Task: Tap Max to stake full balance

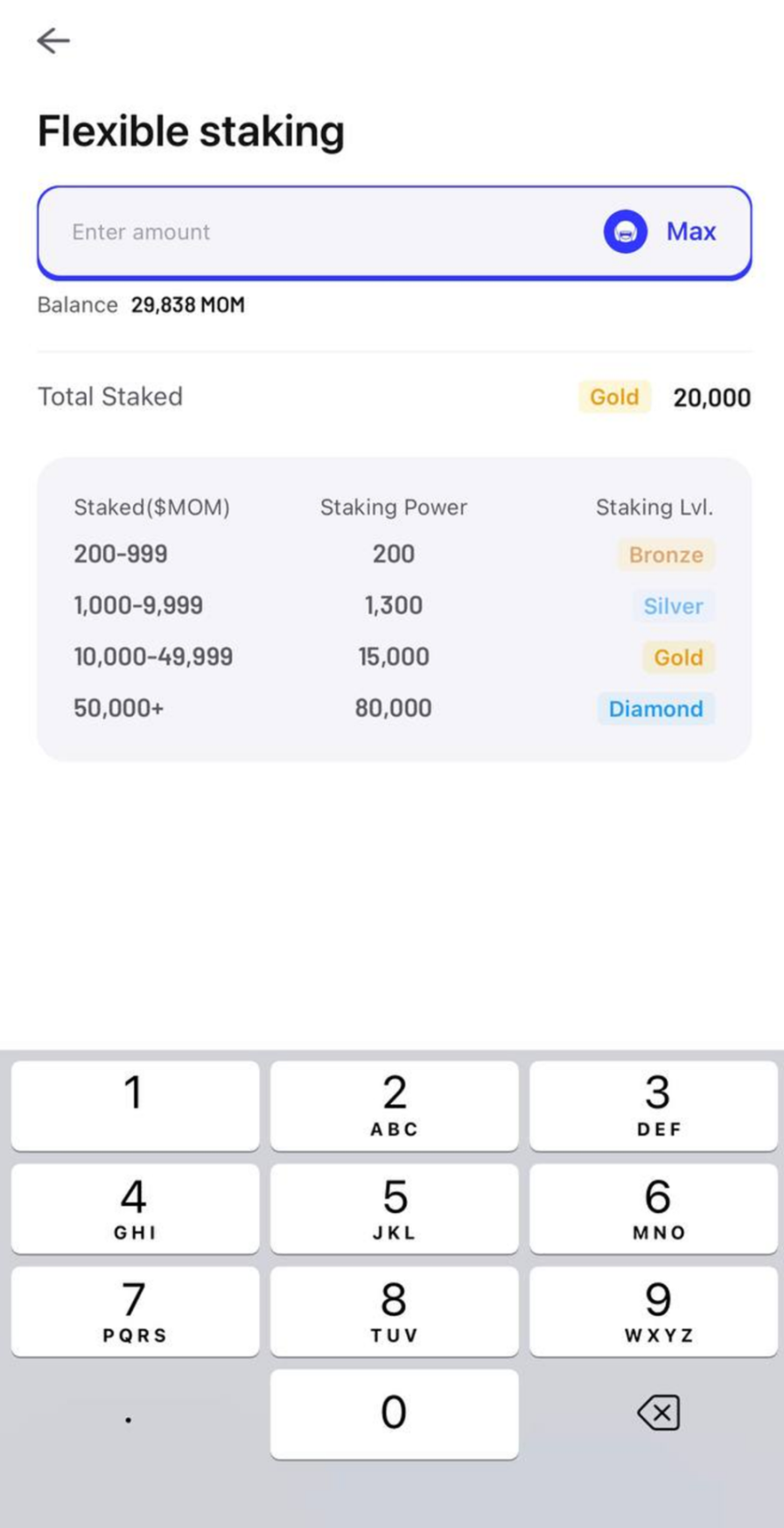Action: [690, 232]
